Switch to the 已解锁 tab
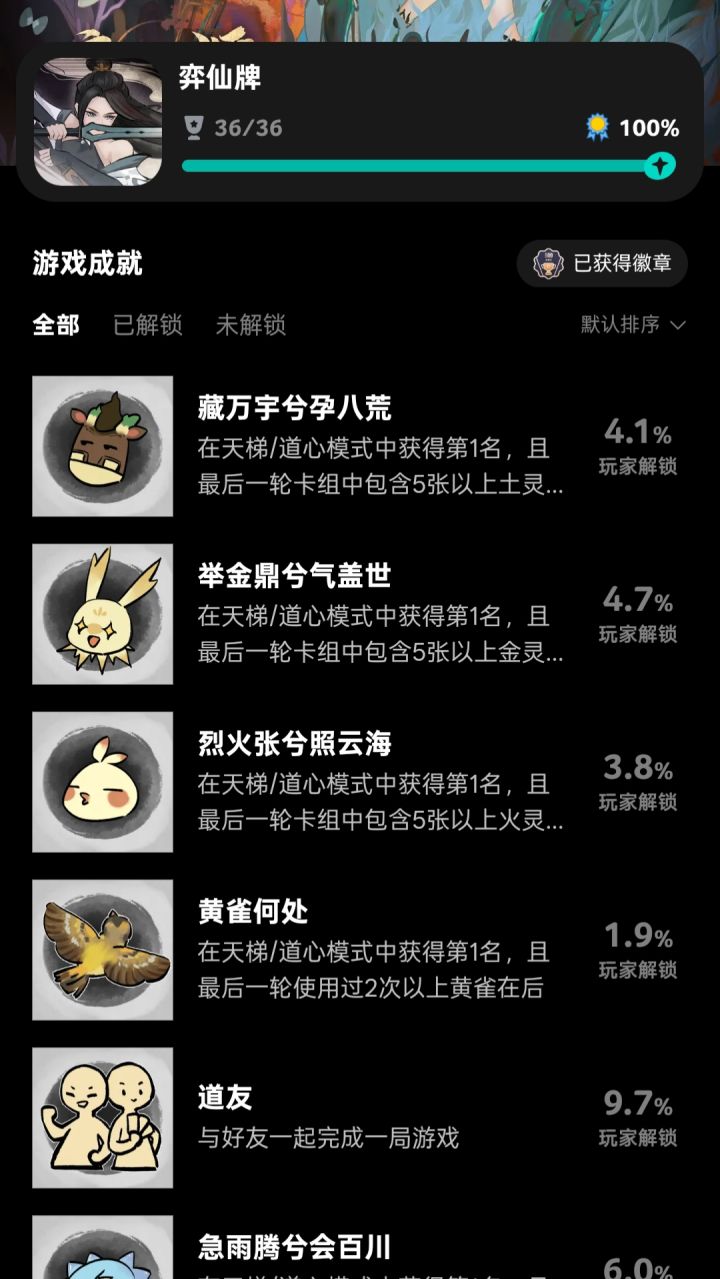 click(148, 326)
